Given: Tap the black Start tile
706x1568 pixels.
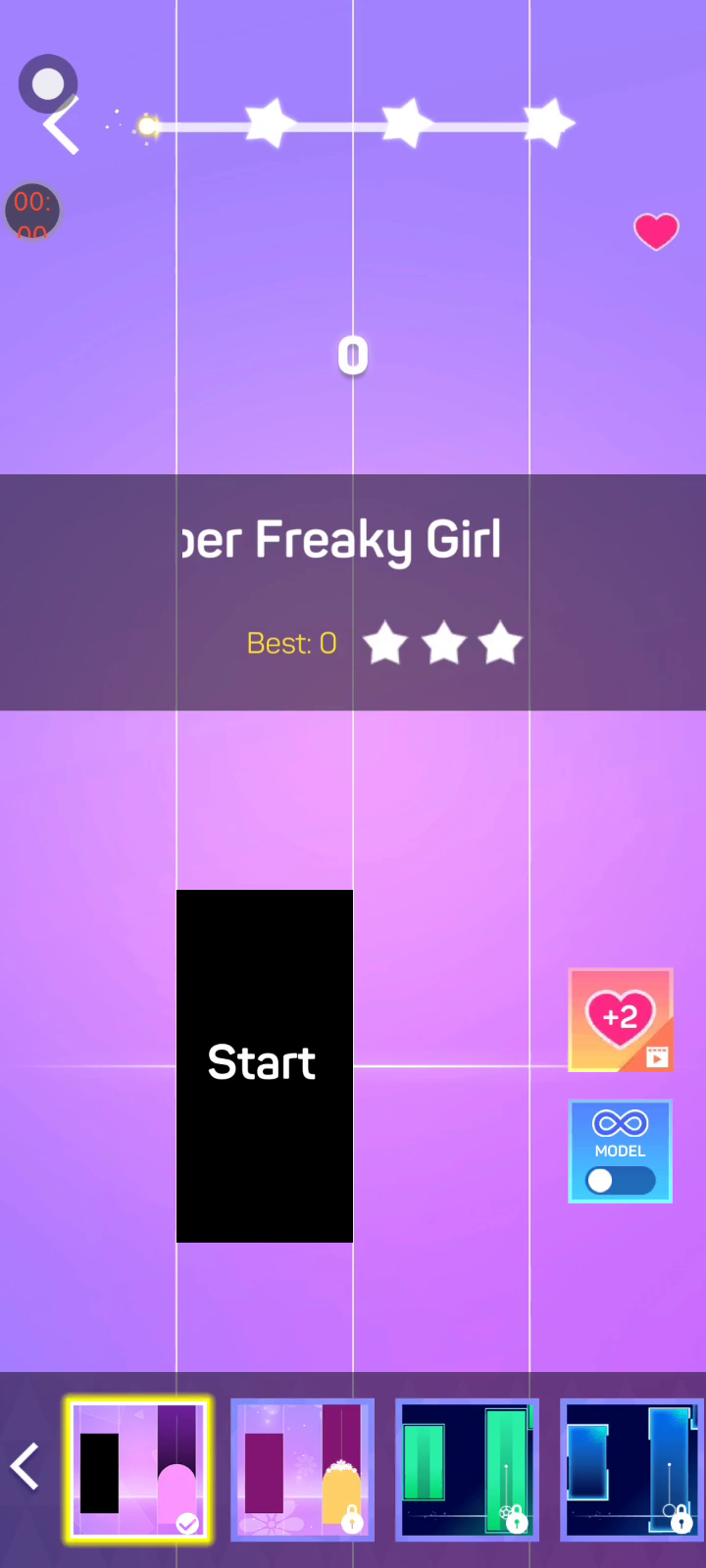Looking at the screenshot, I should coord(265,1065).
